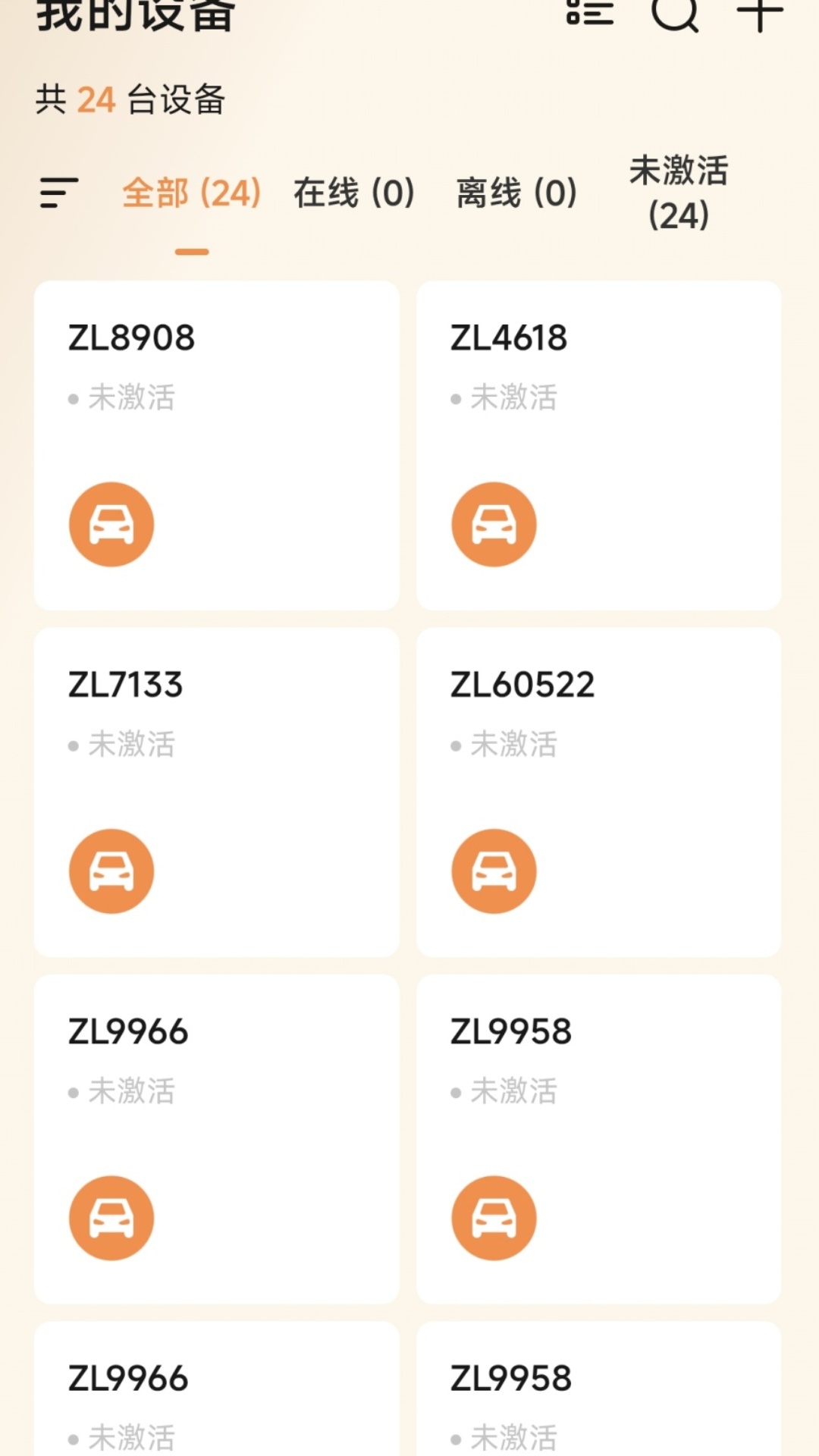This screenshot has height=1456, width=819.
Task: Open device card ZL7133
Action: point(216,792)
